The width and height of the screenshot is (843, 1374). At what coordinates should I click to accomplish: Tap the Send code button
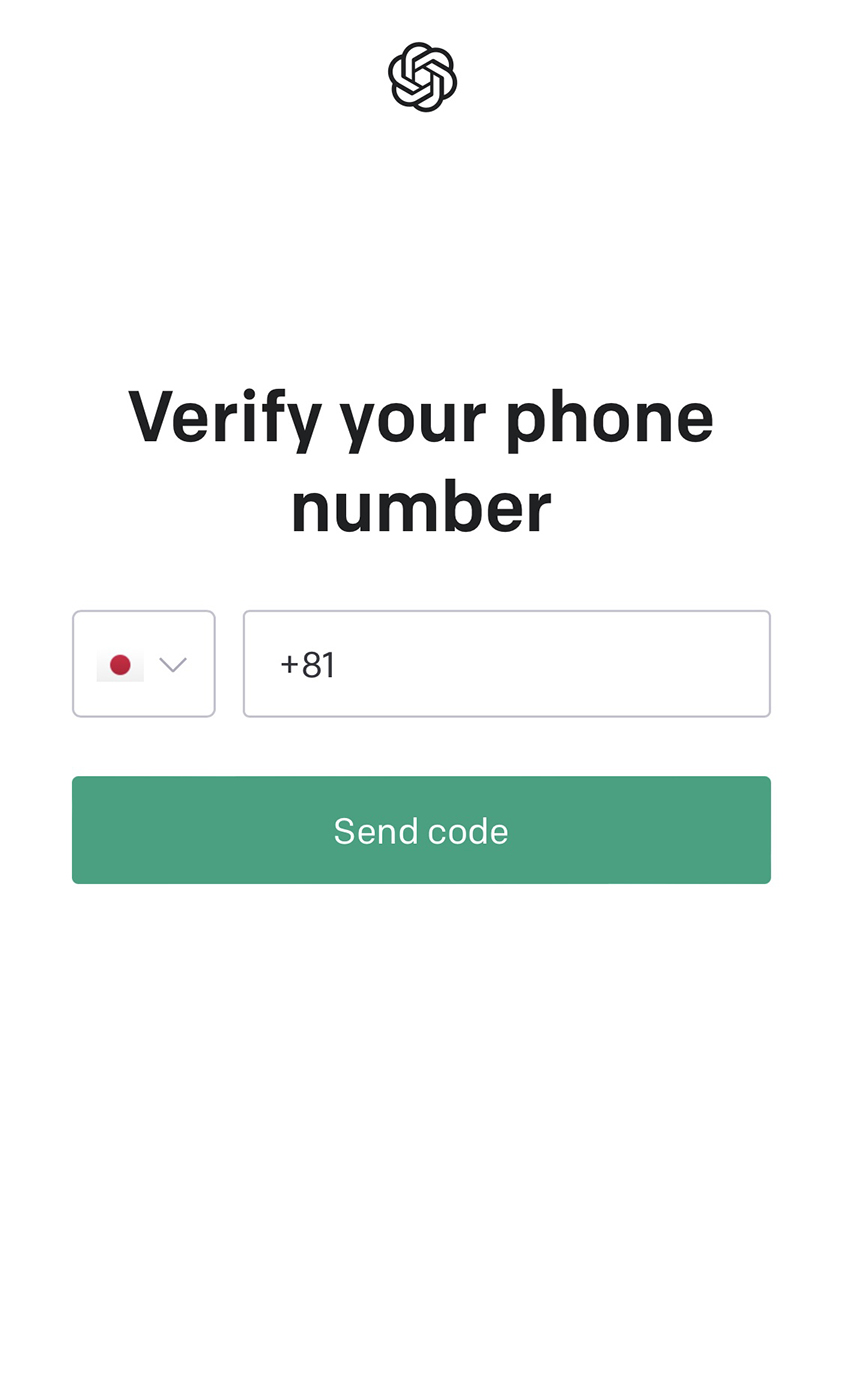[421, 830]
